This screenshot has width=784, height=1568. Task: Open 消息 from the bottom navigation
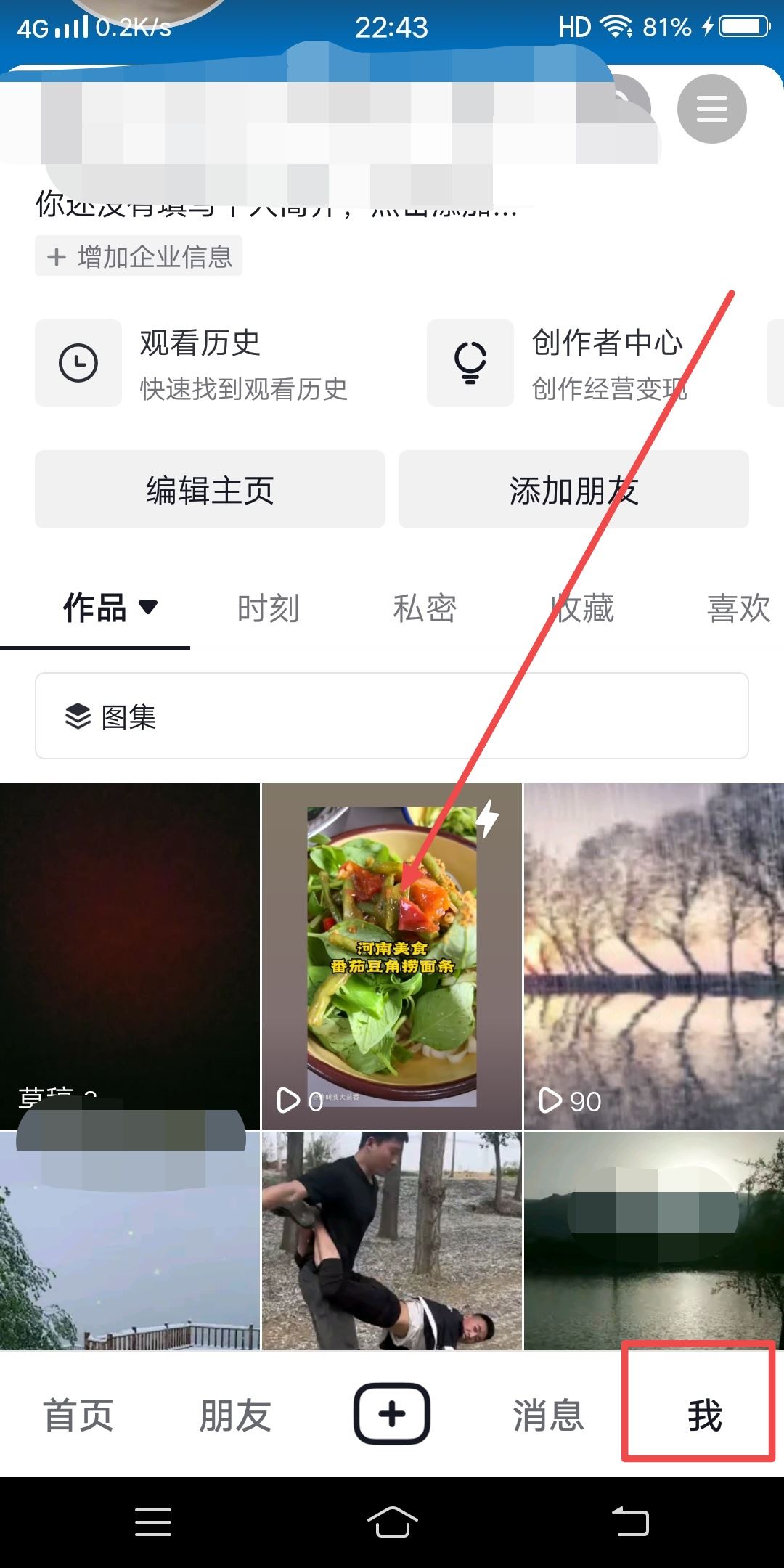(549, 1414)
